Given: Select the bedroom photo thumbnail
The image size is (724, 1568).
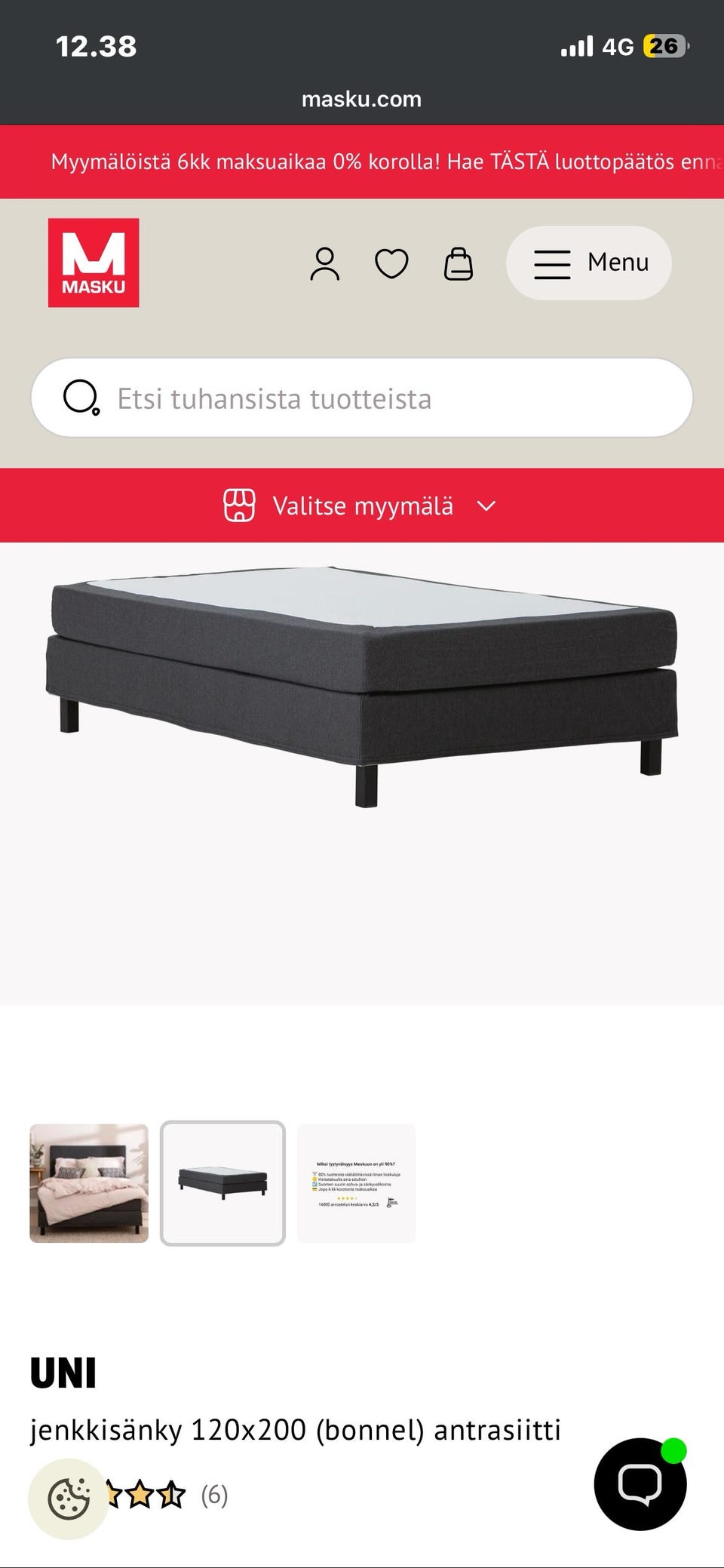Looking at the screenshot, I should click(x=89, y=1183).
